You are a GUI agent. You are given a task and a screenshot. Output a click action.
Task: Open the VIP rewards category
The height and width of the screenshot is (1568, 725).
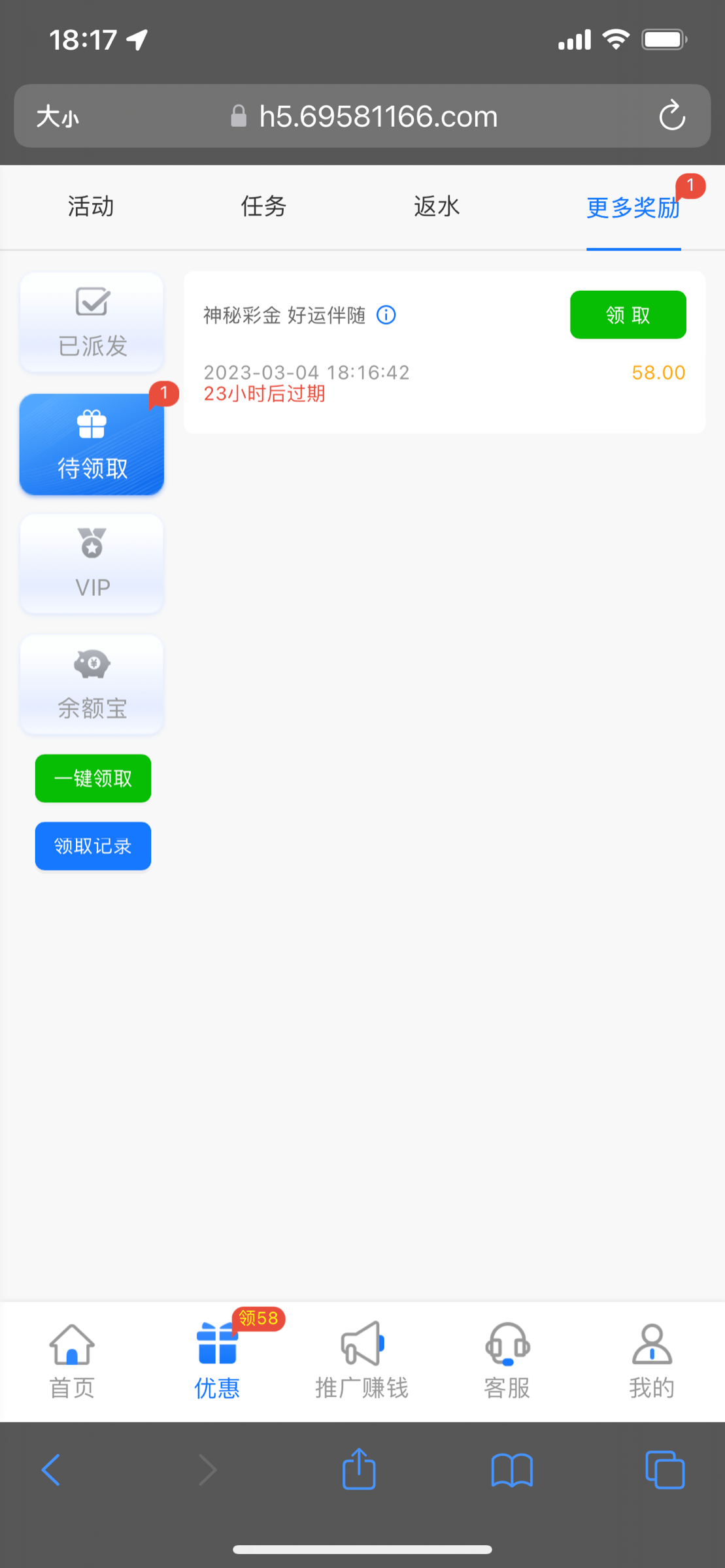[92, 564]
